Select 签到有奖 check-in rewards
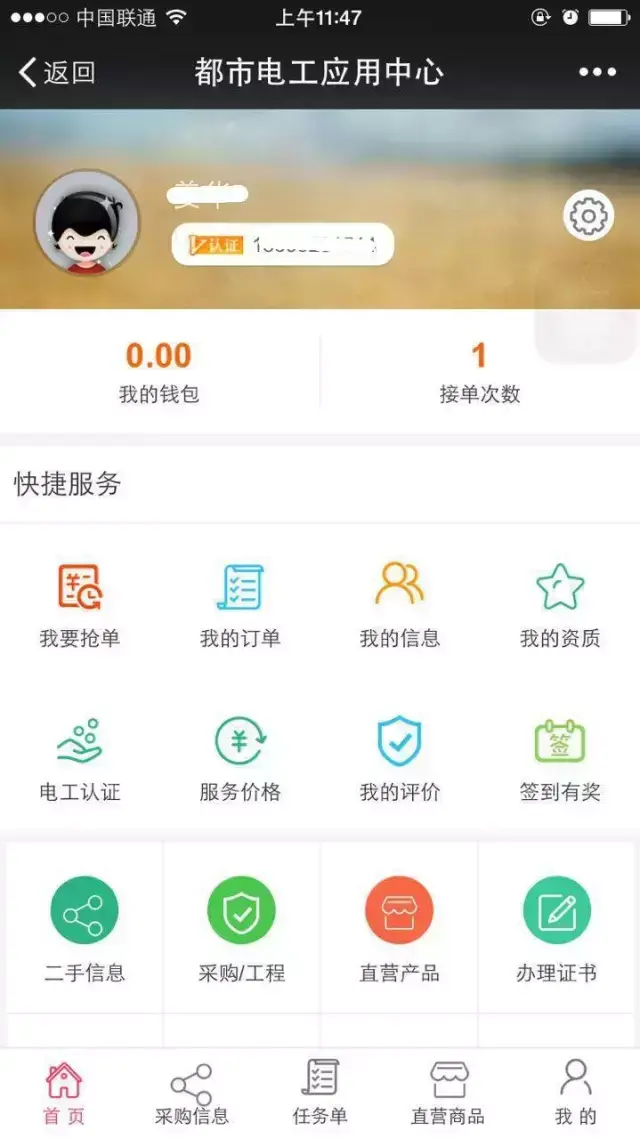Image resolution: width=640 pixels, height=1139 pixels. [x=560, y=758]
